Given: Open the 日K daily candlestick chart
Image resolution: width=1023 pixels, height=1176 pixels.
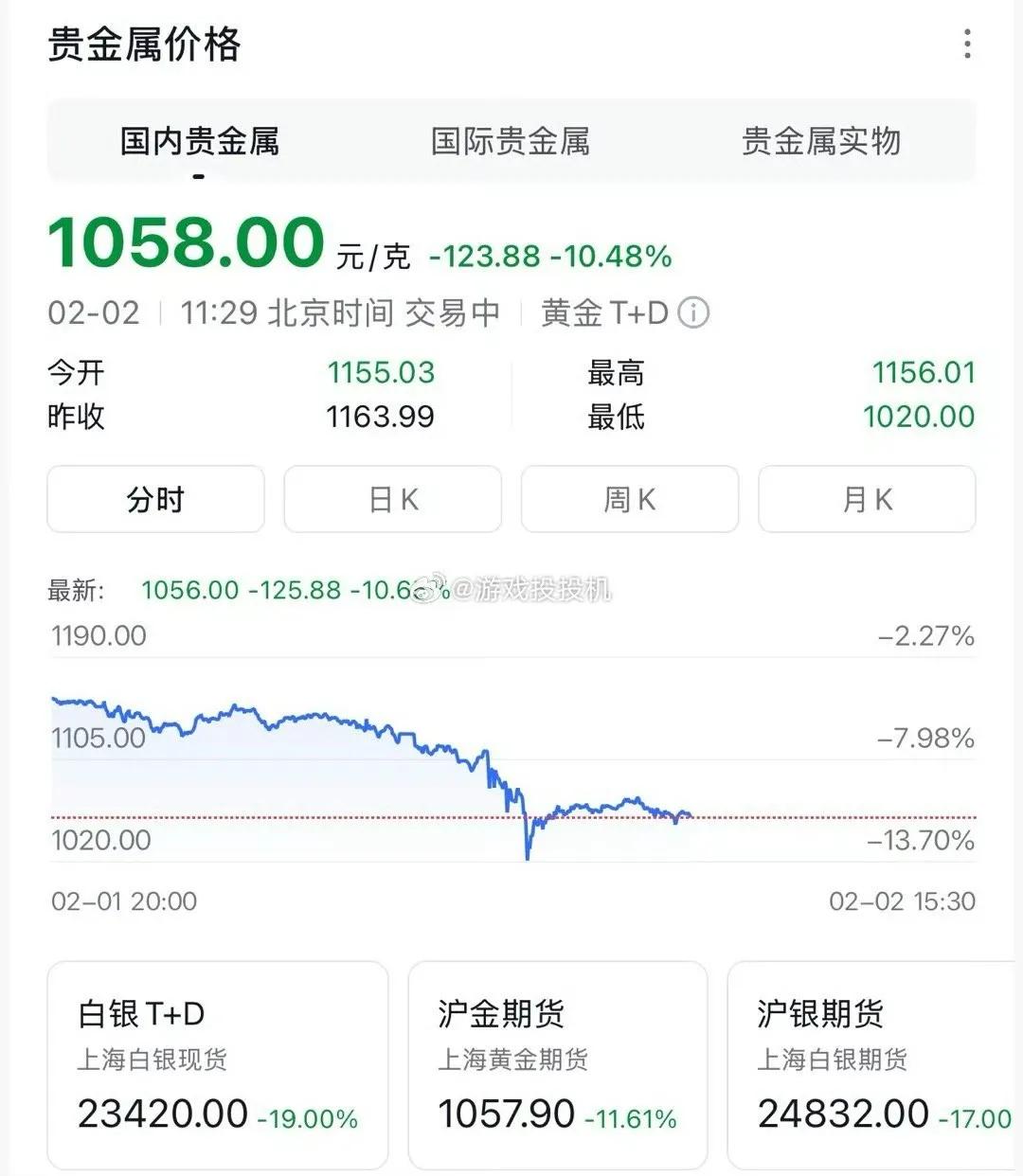Looking at the screenshot, I should pyautogui.click(x=391, y=500).
